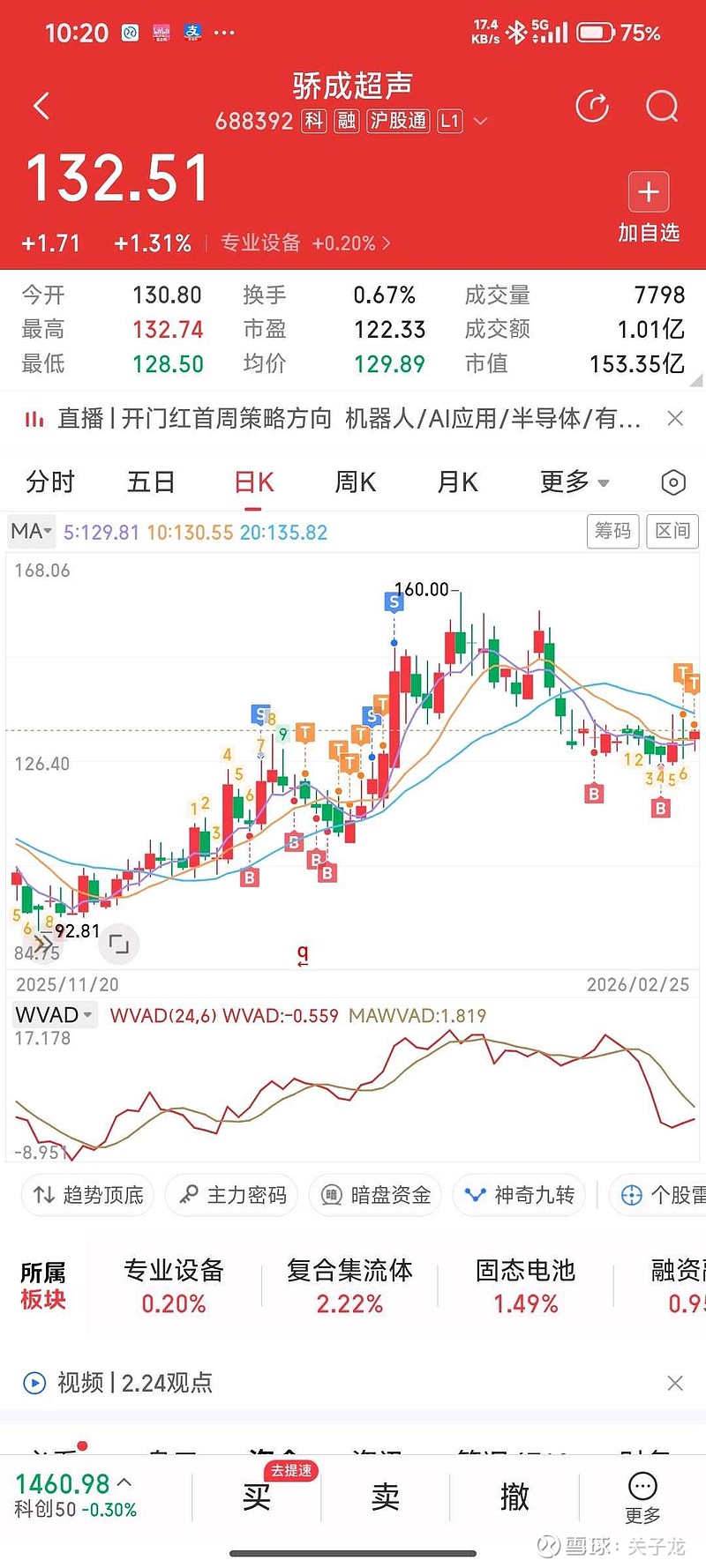Close the live broadcast banner
706x1568 pixels.
(676, 419)
